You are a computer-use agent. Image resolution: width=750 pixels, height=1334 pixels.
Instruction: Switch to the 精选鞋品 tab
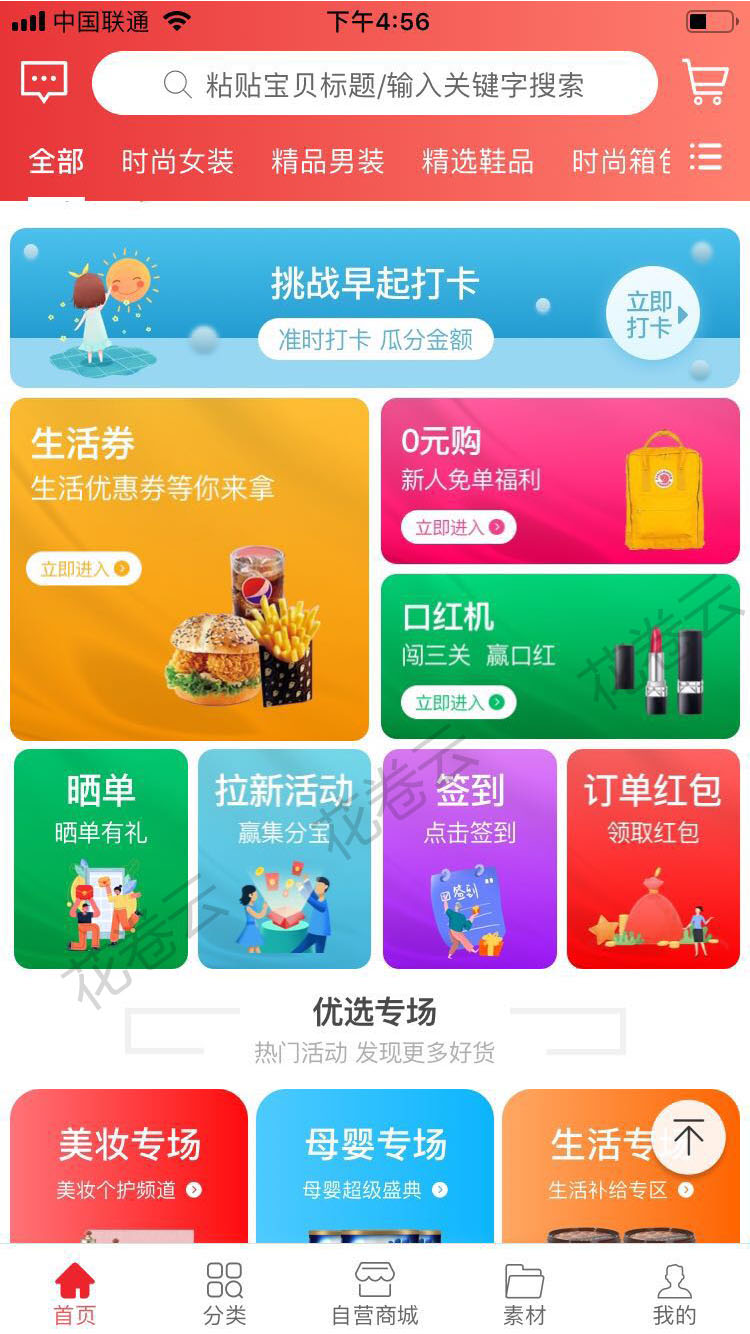(x=478, y=161)
